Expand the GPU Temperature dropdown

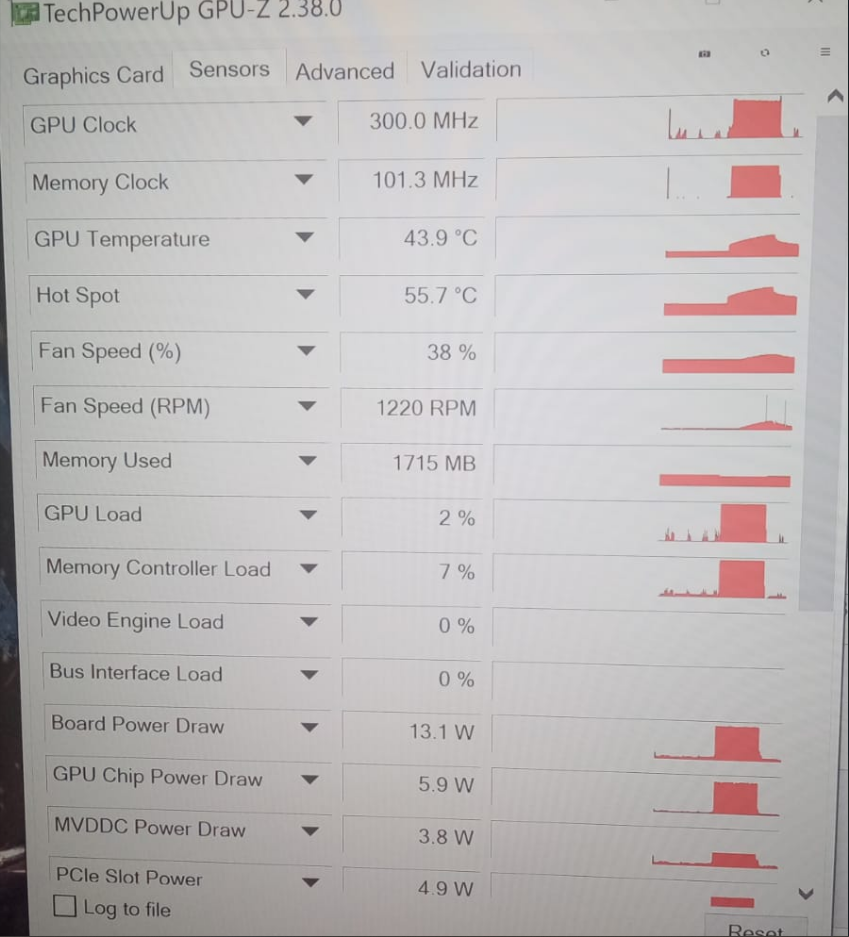click(305, 238)
